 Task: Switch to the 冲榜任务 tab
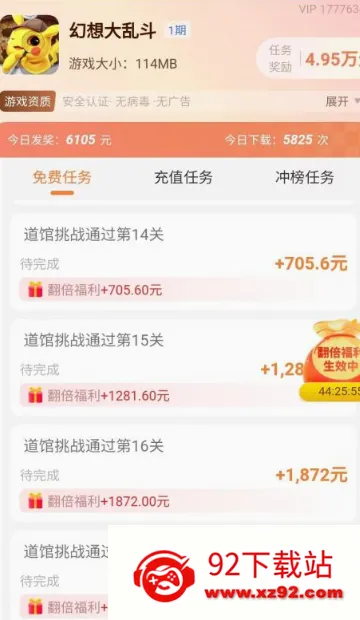coord(304,177)
